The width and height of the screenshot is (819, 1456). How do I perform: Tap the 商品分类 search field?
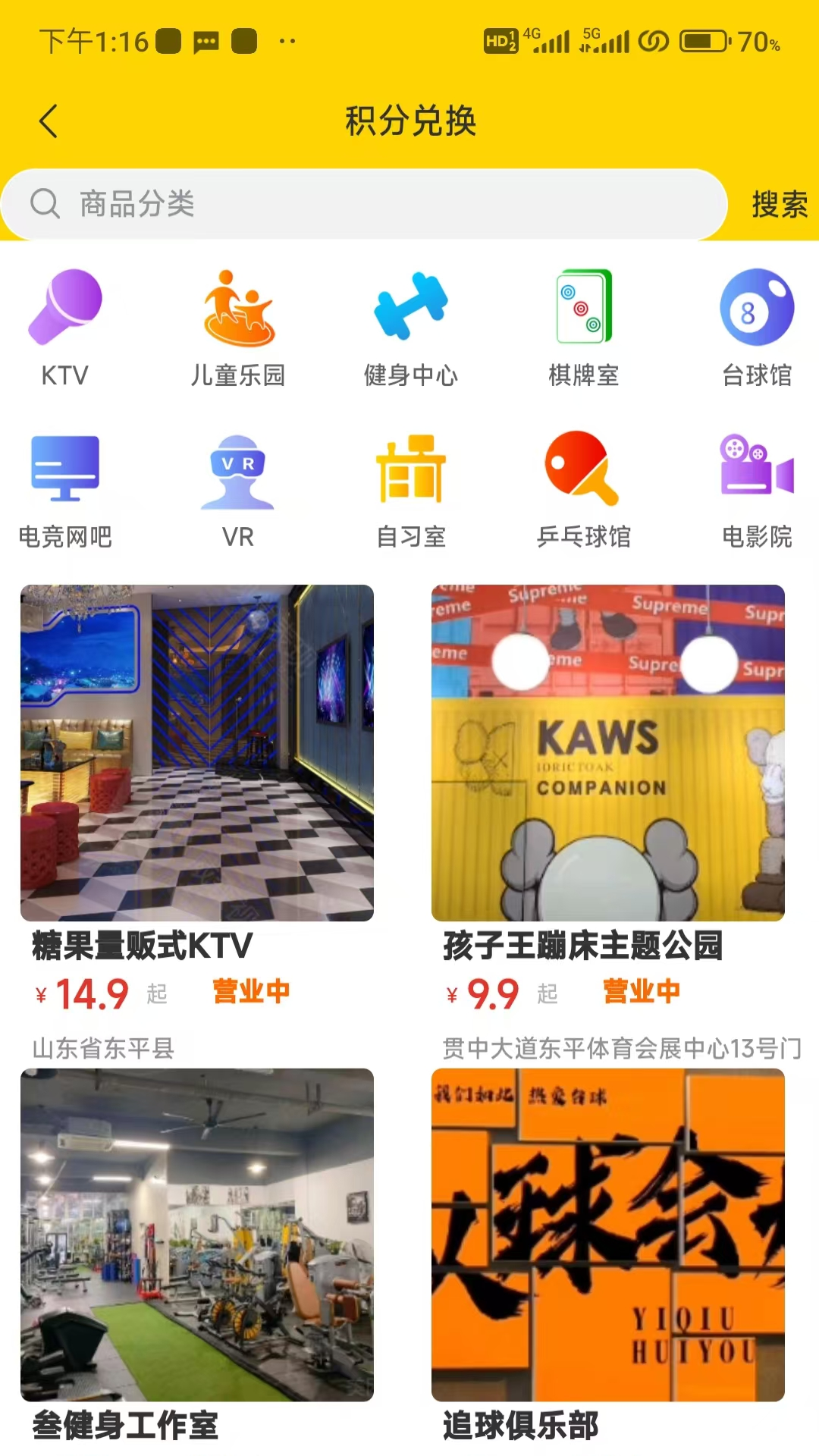pyautogui.click(x=364, y=204)
